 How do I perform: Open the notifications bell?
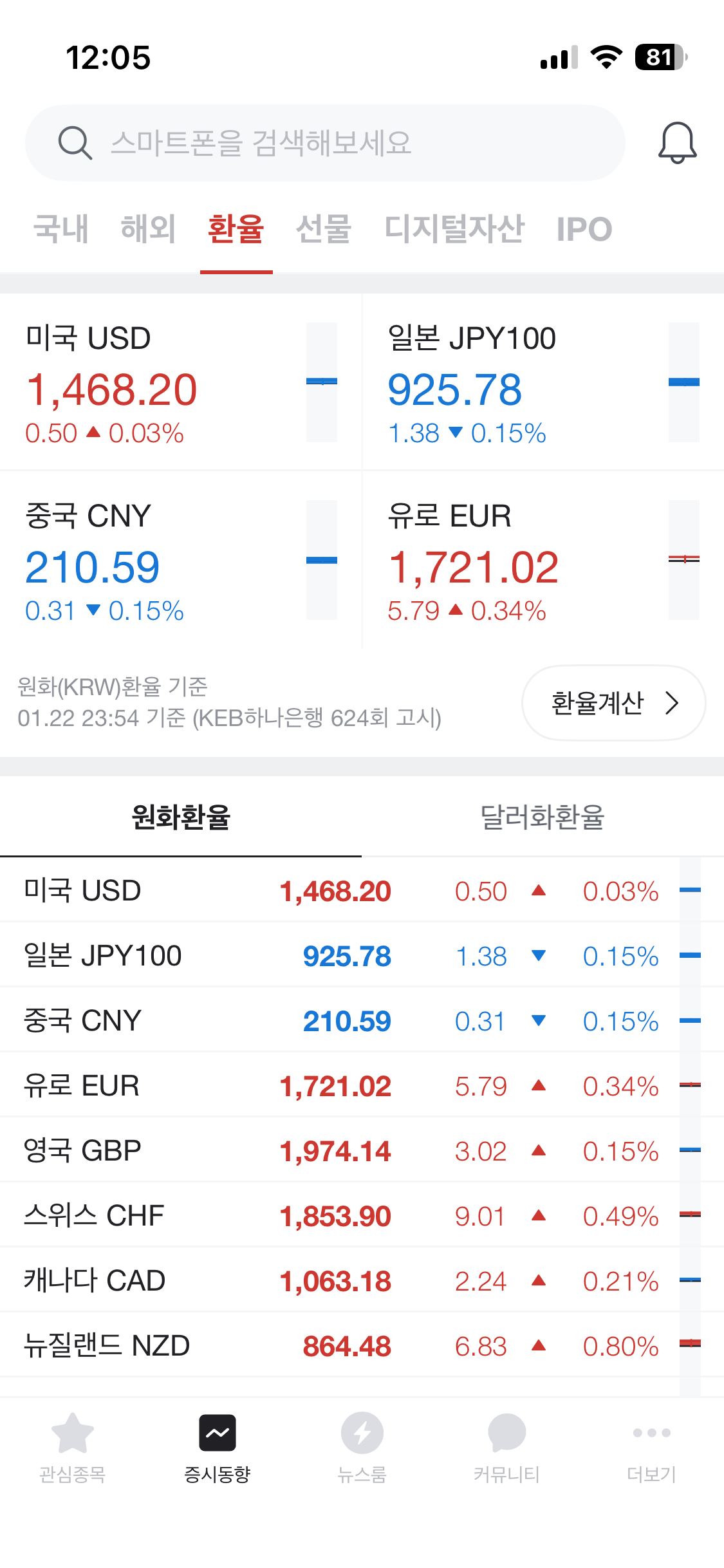pyautogui.click(x=677, y=142)
